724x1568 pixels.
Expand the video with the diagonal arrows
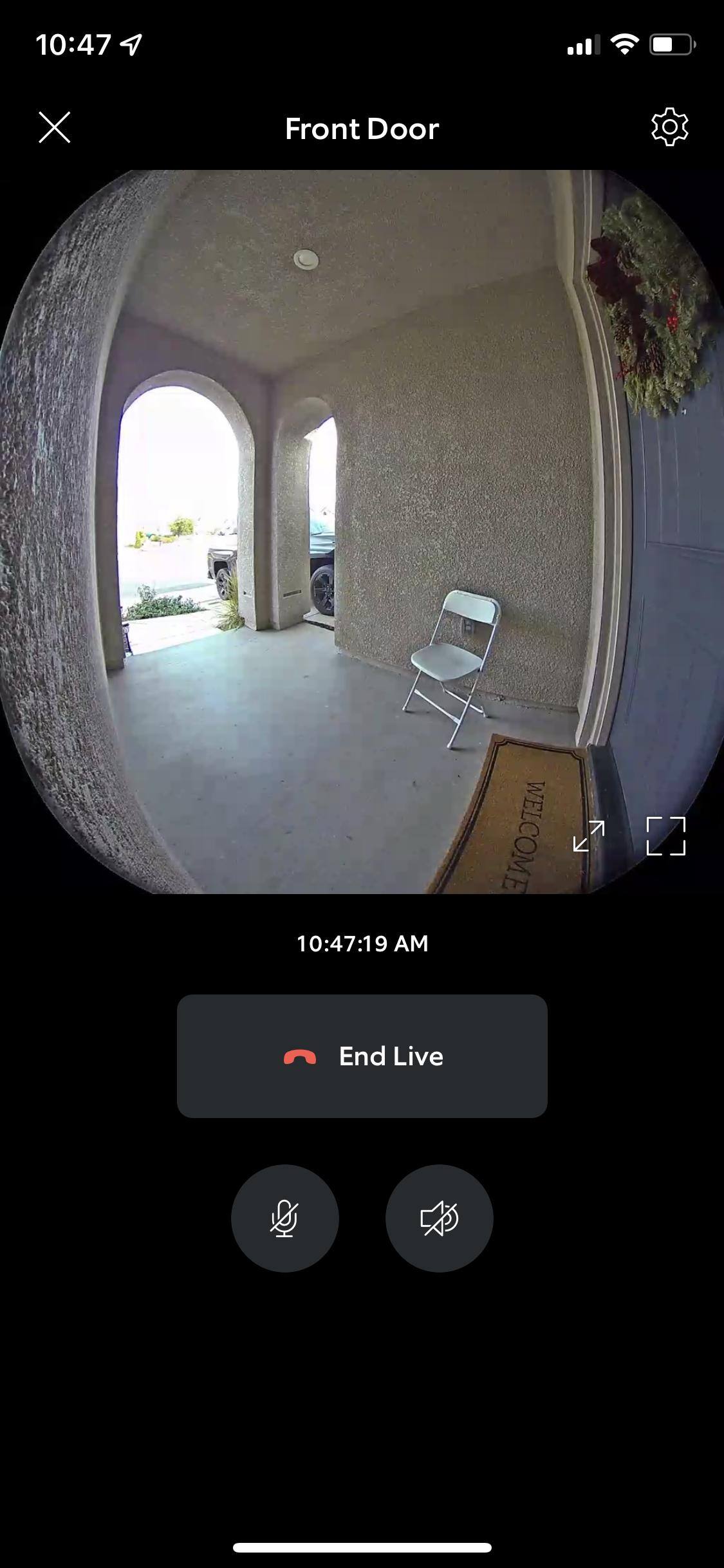[589, 836]
